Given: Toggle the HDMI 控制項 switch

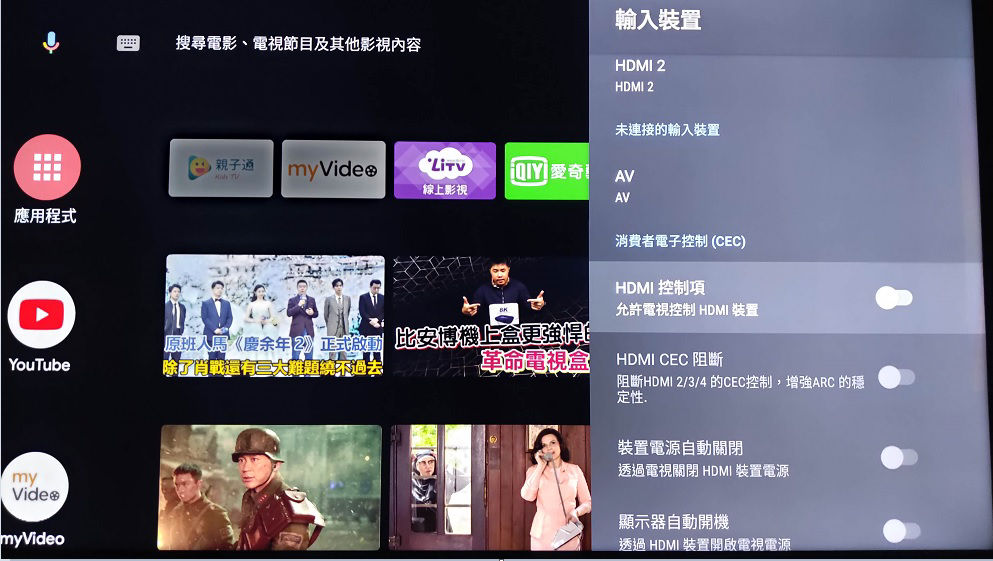Looking at the screenshot, I should pyautogui.click(x=894, y=297).
